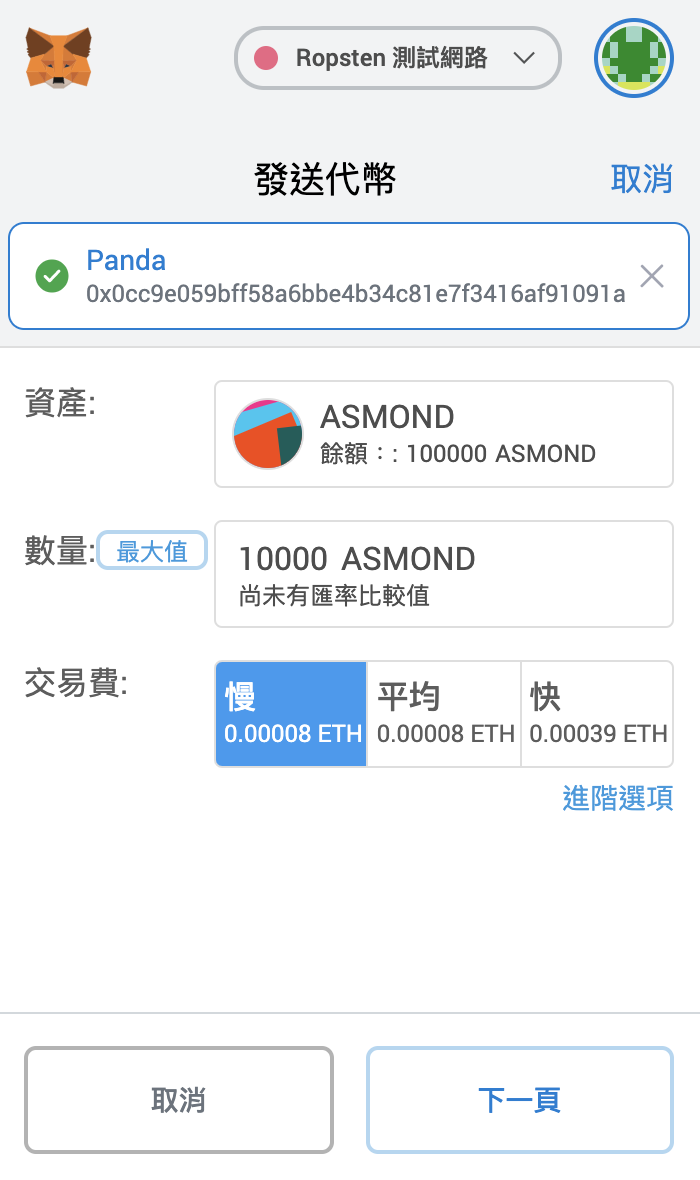The width and height of the screenshot is (700, 1180).
Task: Edit the 10000 ASMOND amount field
Action: [443, 573]
